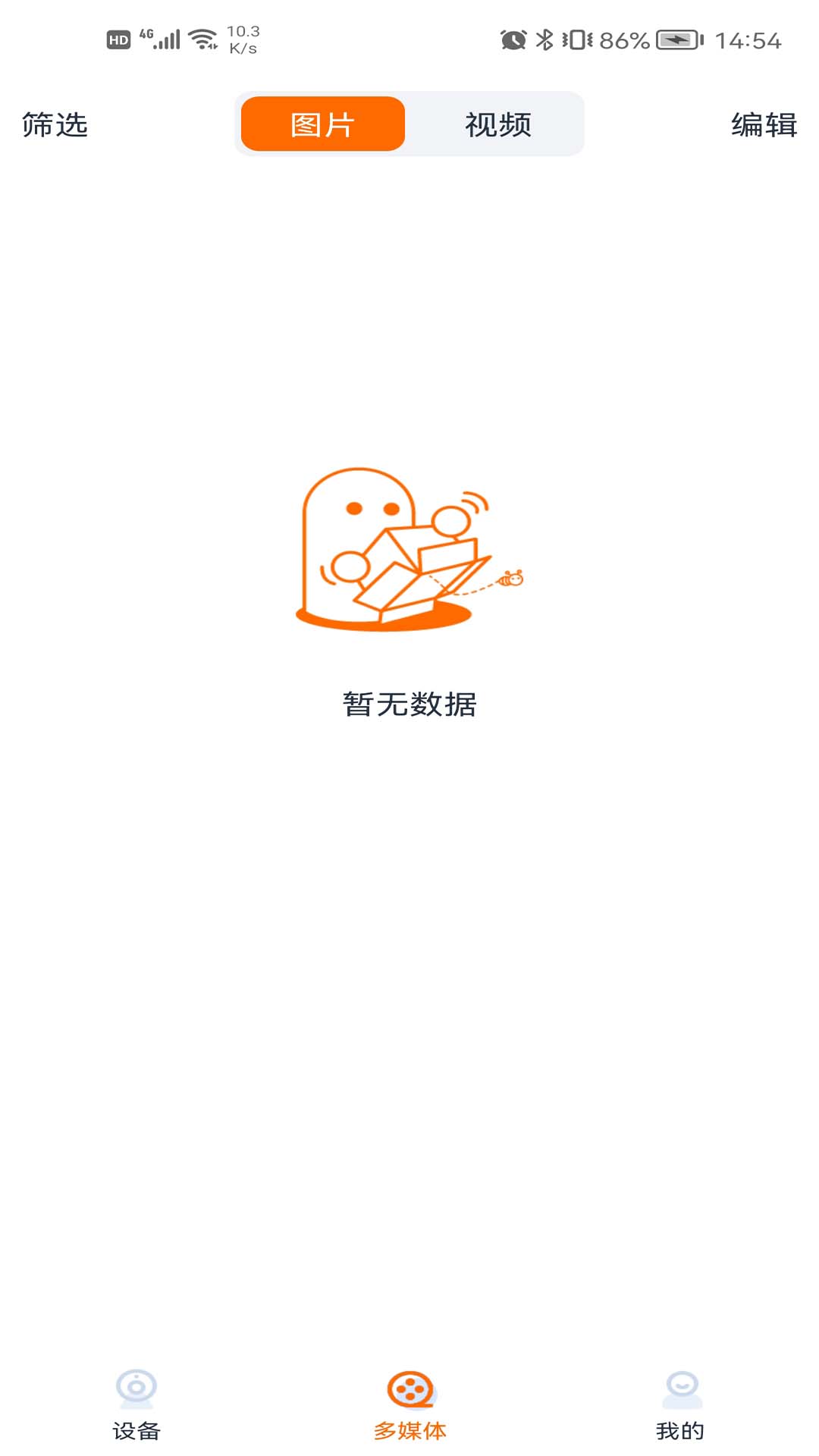This screenshot has height=1456, width=819.
Task: Switch to the 视频 tab
Action: click(x=497, y=124)
